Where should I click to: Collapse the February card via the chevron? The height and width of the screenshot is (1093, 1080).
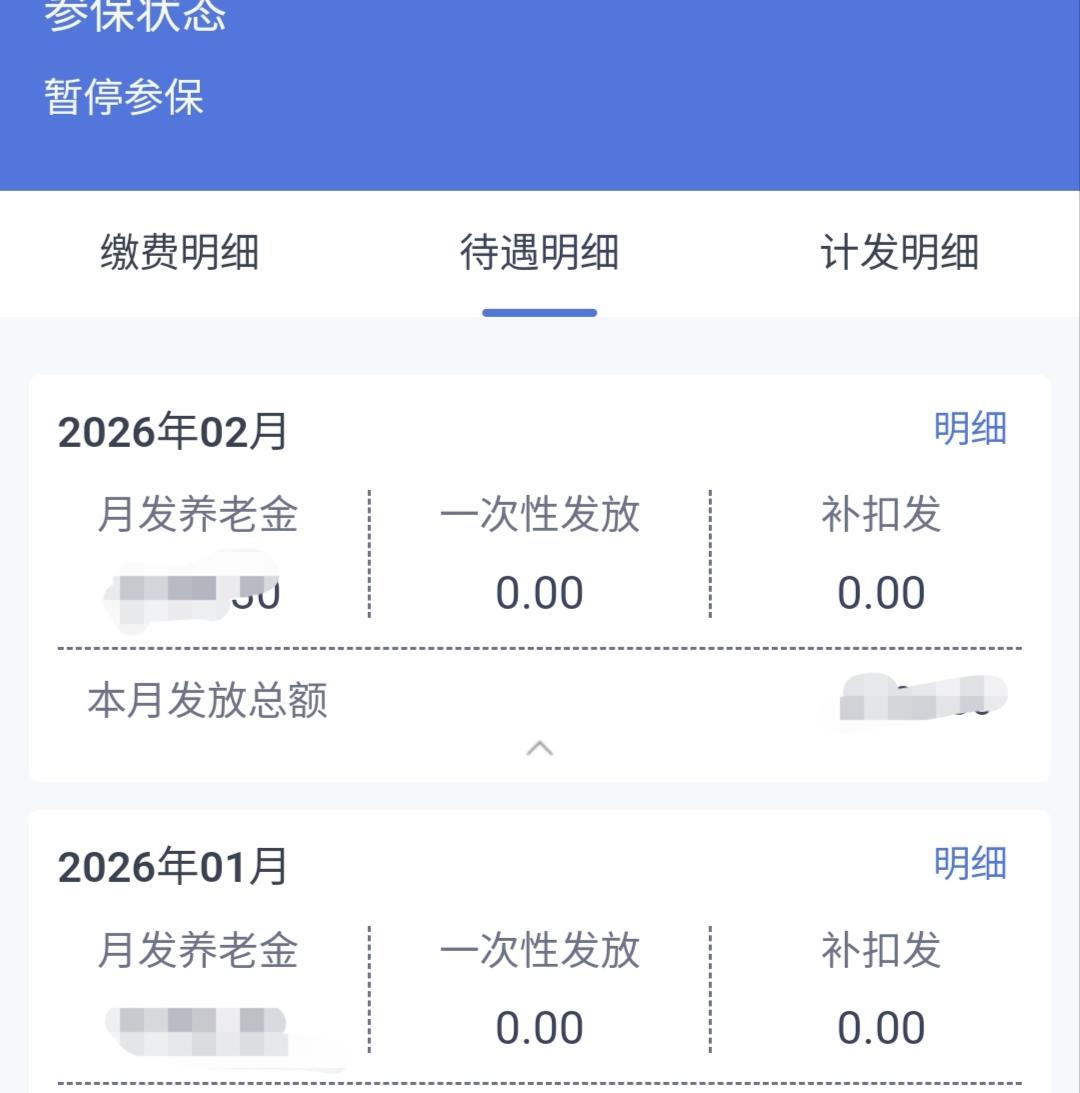coord(540,746)
